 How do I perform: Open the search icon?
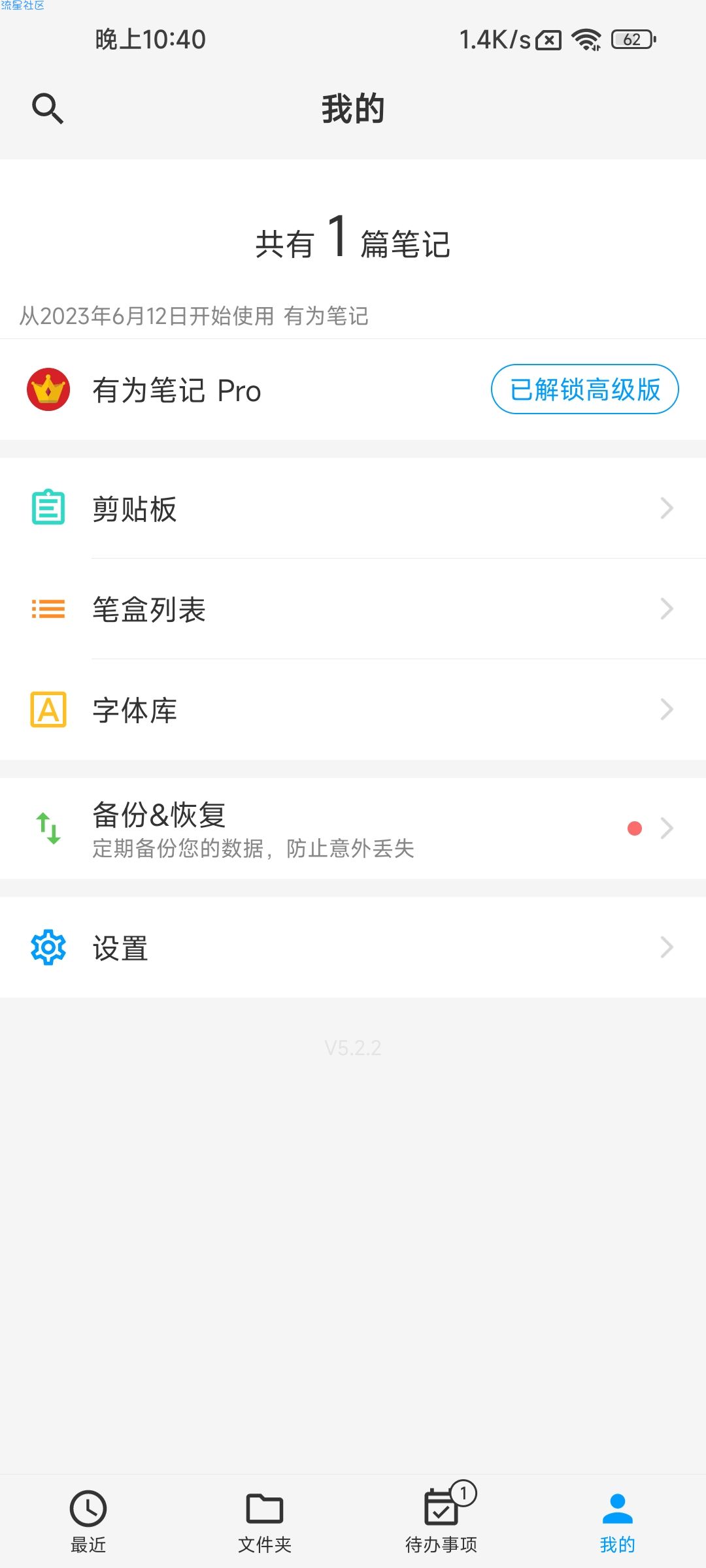tap(48, 108)
